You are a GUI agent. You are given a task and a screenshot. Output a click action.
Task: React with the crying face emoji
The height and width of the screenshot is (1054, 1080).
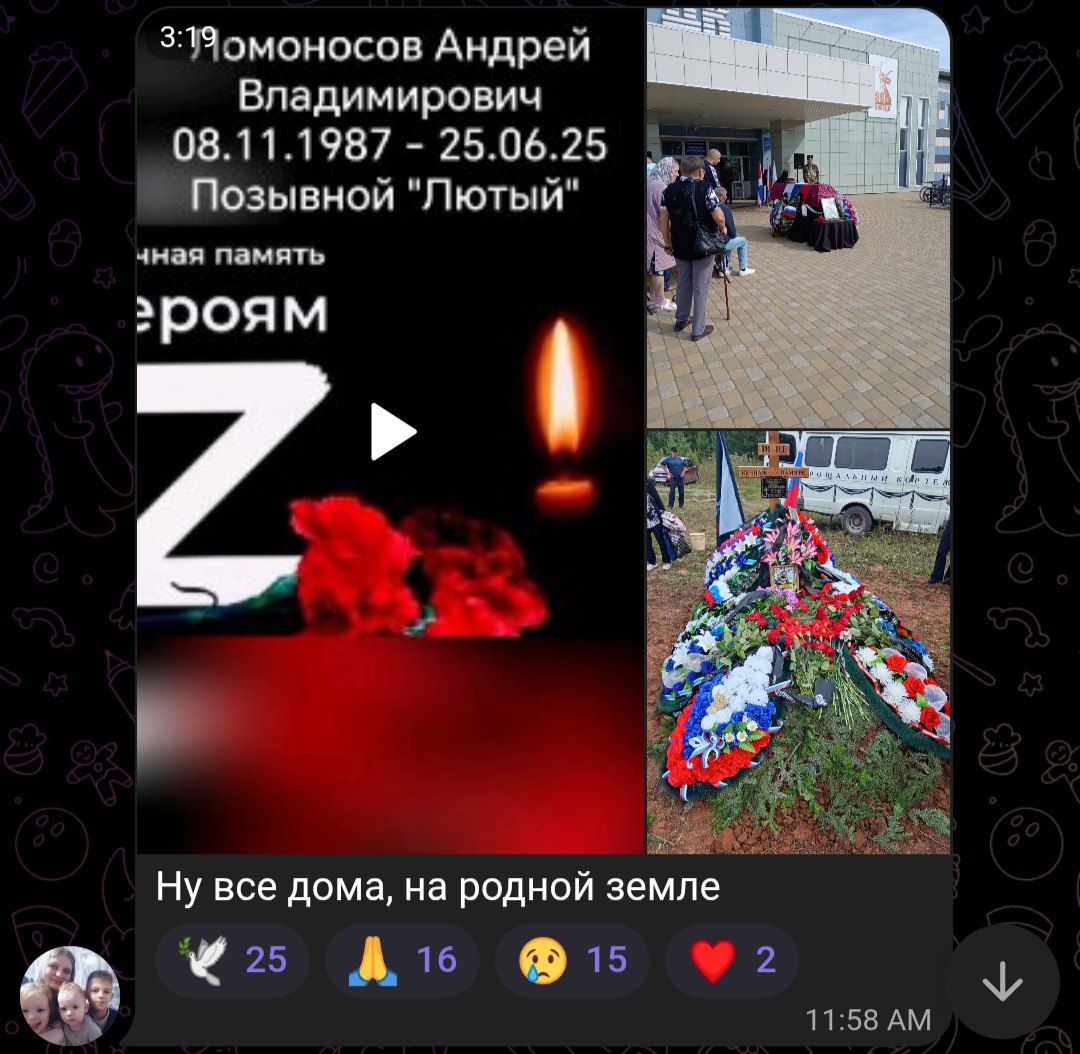pyautogui.click(x=572, y=961)
